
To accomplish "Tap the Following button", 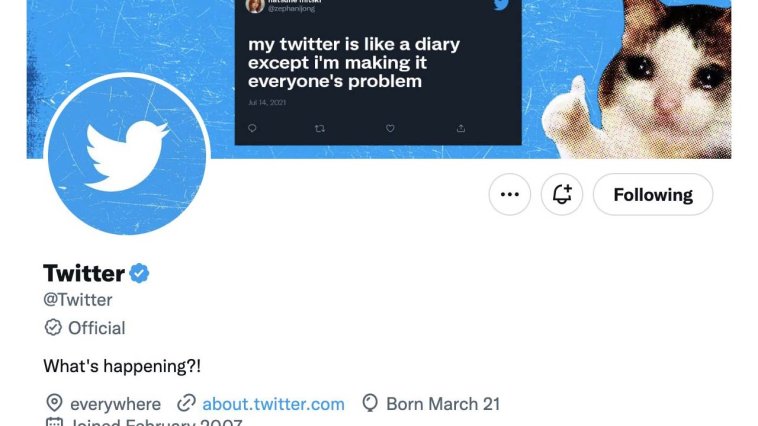I will click(653, 195).
